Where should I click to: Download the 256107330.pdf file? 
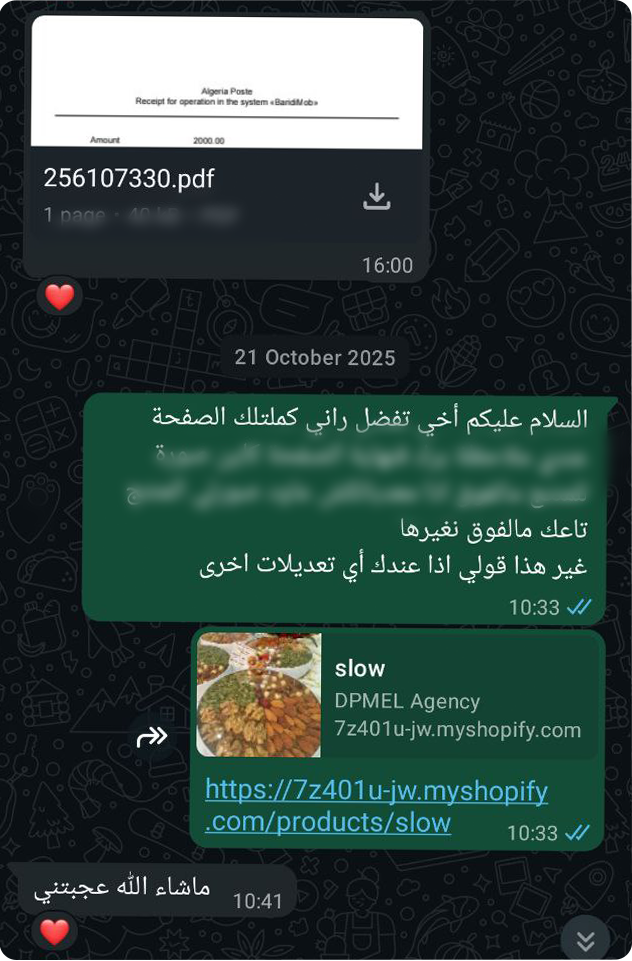click(376, 197)
